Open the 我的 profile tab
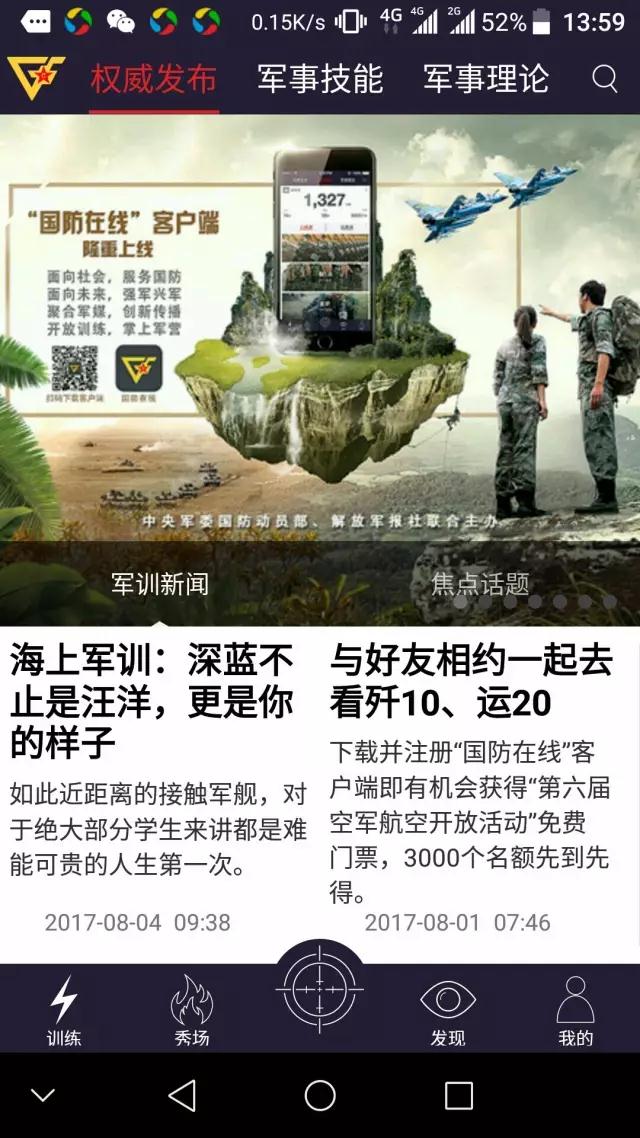This screenshot has height=1138, width=640. pyautogui.click(x=576, y=1010)
